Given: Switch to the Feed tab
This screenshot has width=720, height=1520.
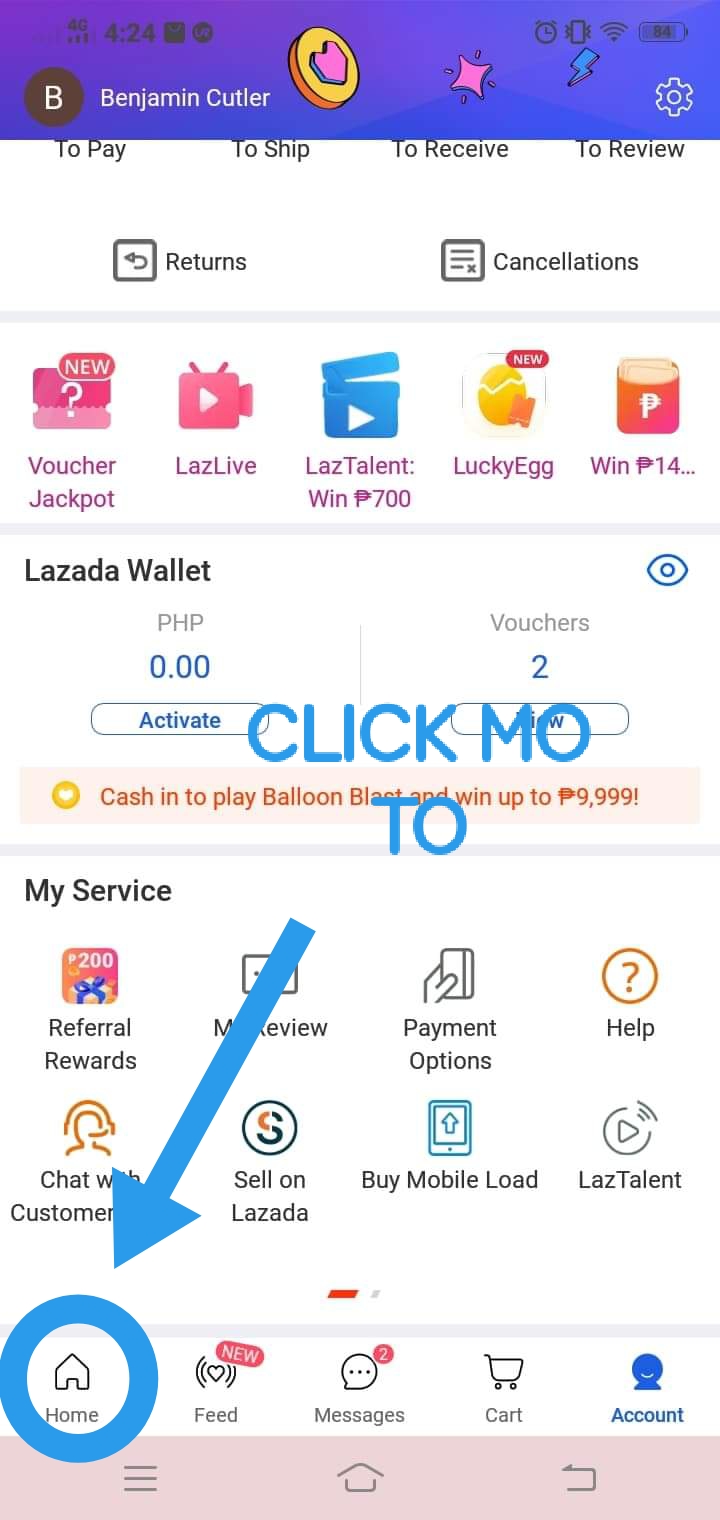Looking at the screenshot, I should coord(216,1386).
